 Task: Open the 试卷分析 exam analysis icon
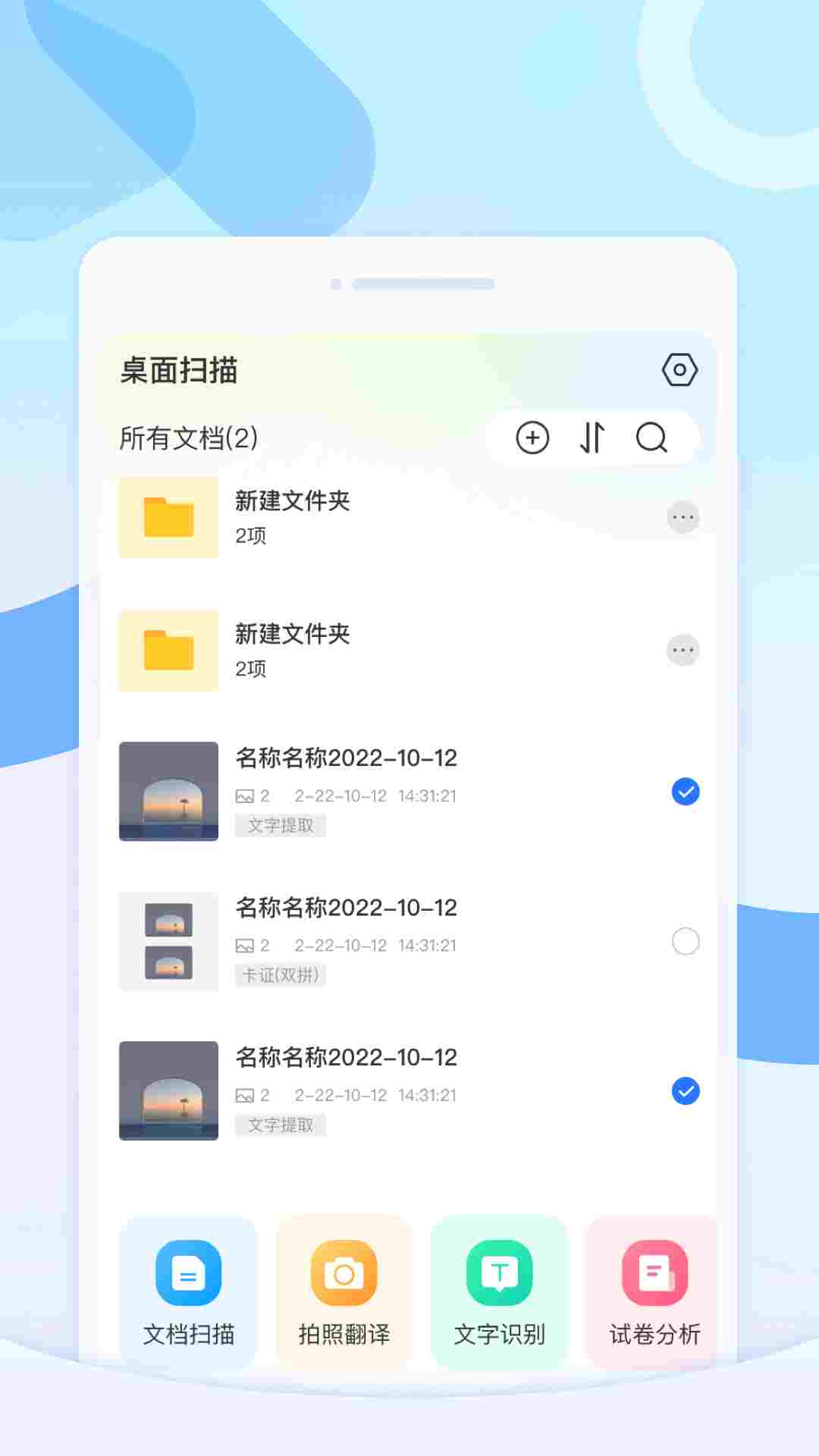[653, 1274]
